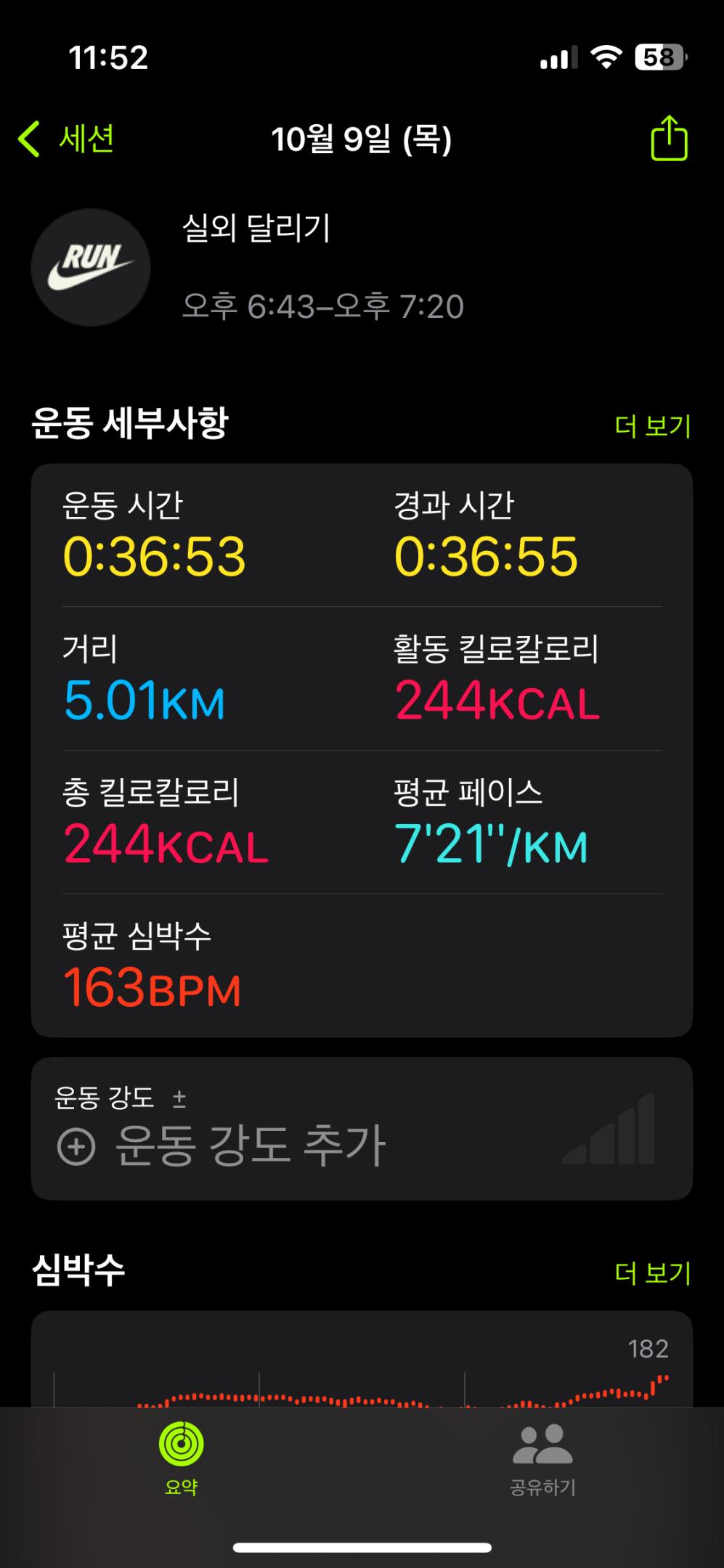This screenshot has width=724, height=1568.
Task: Go back to 세션 list
Action: coord(67,139)
